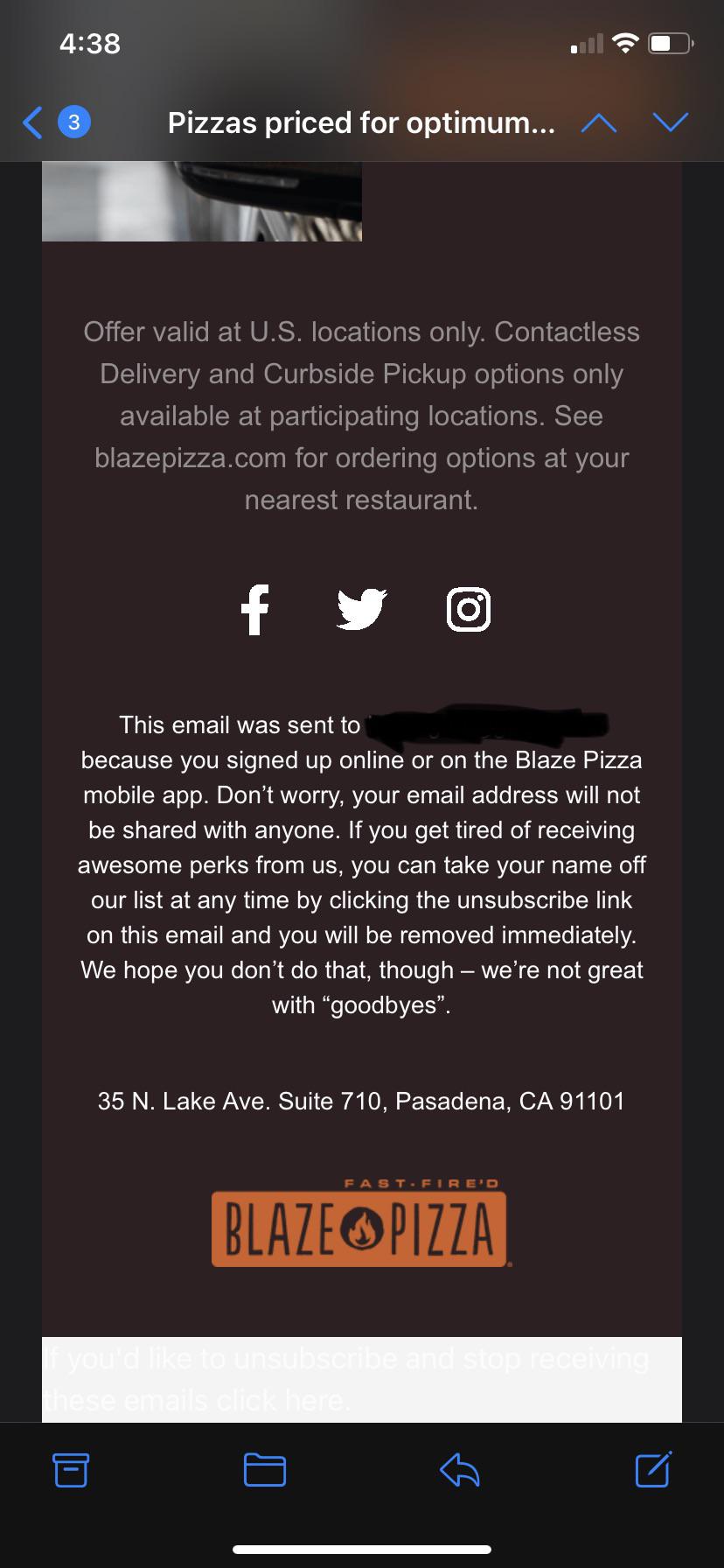Return to inbox with back chevron
724x1568 pixels.
[32, 122]
